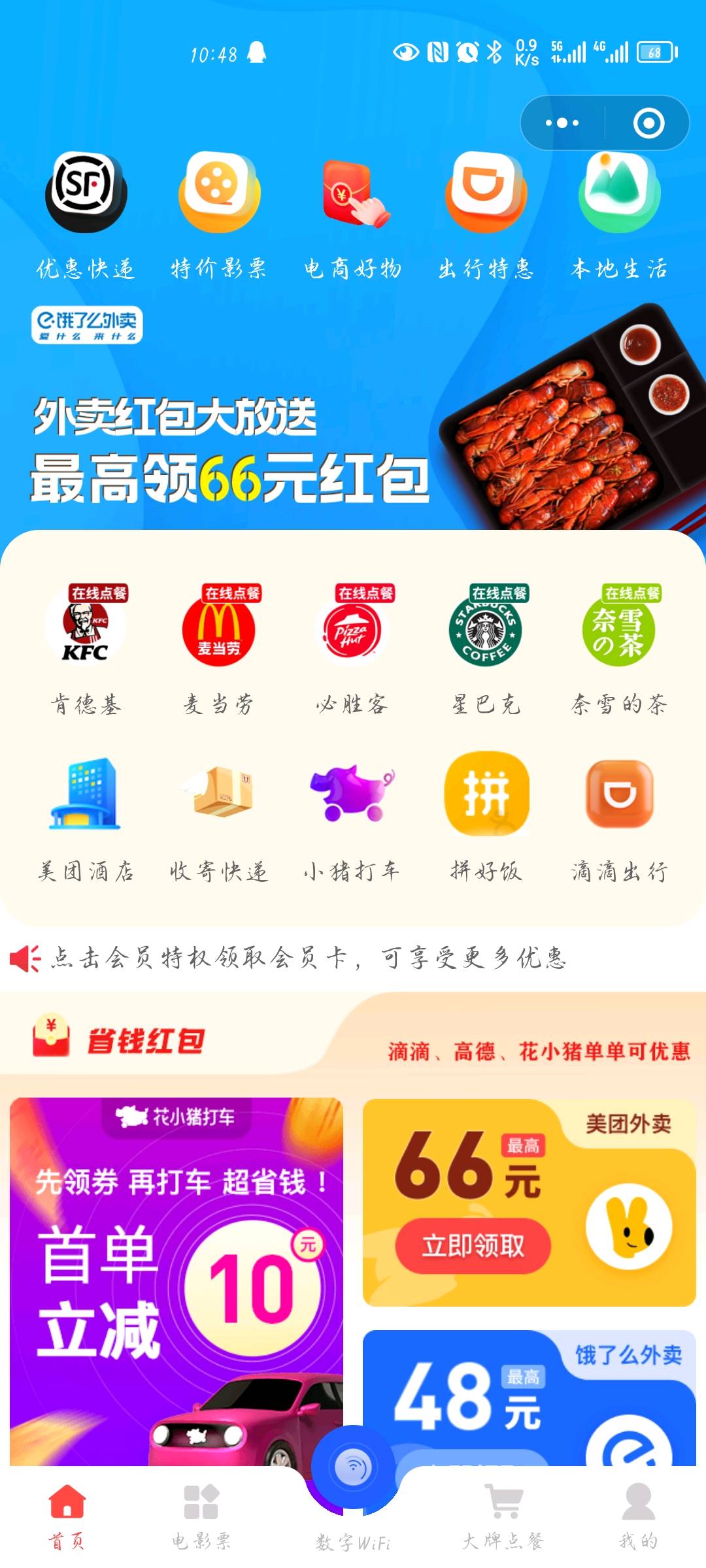Open the mini program more options menu
The width and height of the screenshot is (706, 1568).
[562, 123]
